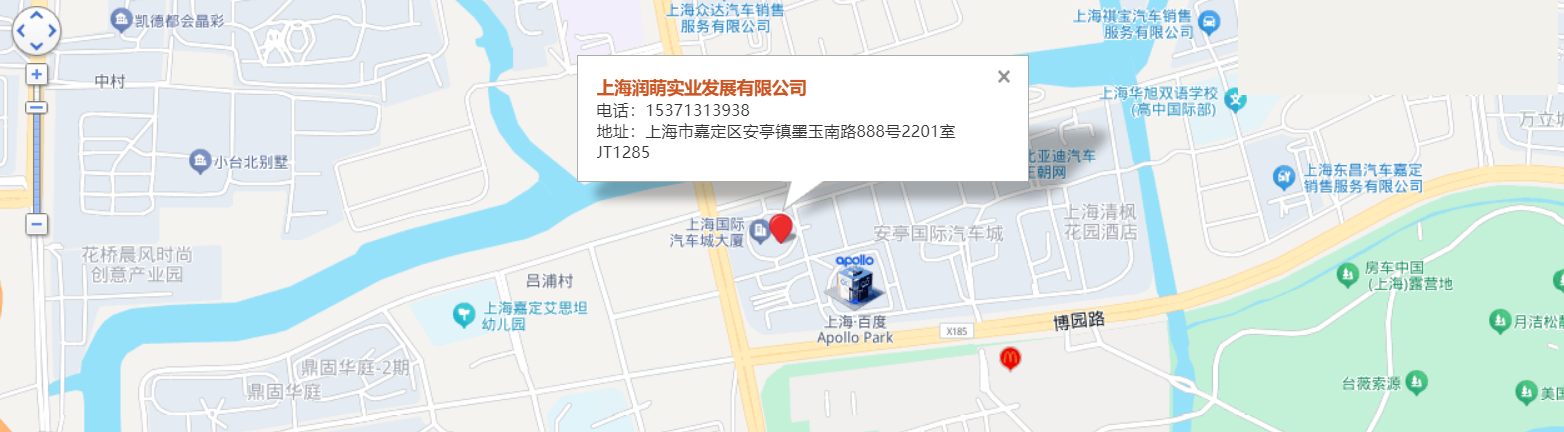The height and width of the screenshot is (432, 1564).
Task: Open the 上海嘉定艾思坦幼儿园 marker
Action: click(x=464, y=315)
